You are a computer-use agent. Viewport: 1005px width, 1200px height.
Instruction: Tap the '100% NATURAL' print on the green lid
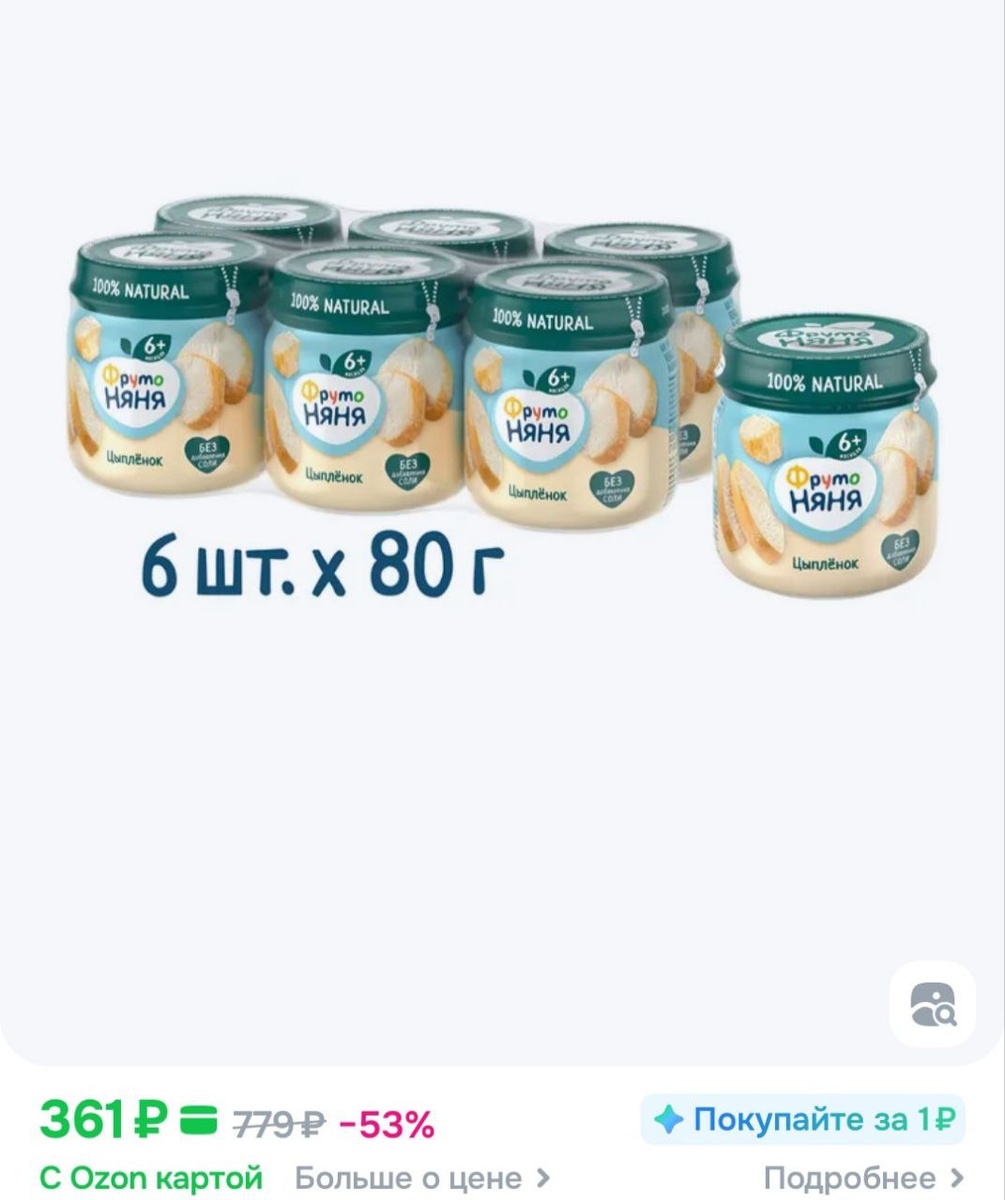coord(826,380)
